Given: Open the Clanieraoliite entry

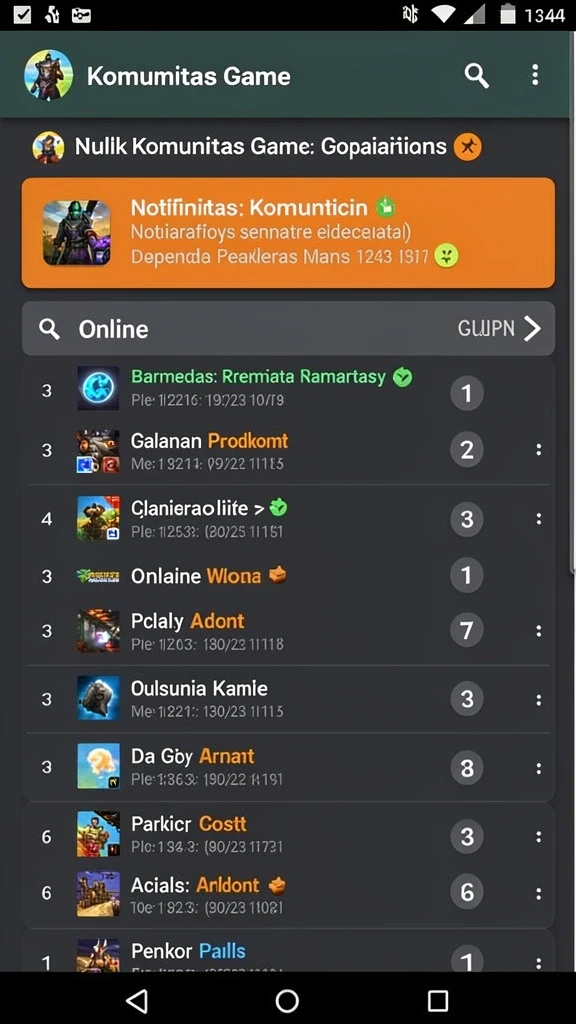Looking at the screenshot, I should tap(288, 519).
